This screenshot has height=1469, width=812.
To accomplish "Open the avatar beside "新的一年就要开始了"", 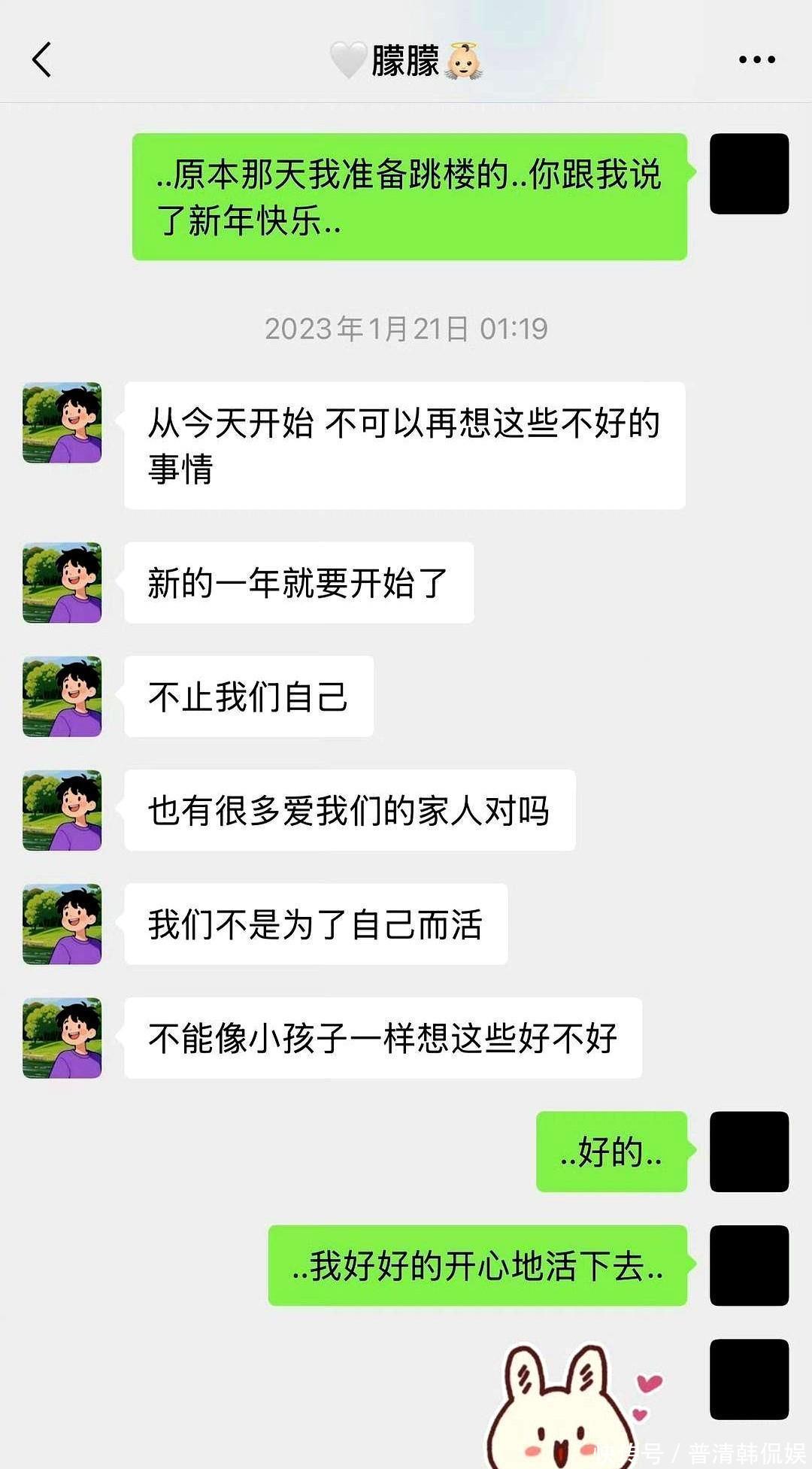I will (62, 582).
